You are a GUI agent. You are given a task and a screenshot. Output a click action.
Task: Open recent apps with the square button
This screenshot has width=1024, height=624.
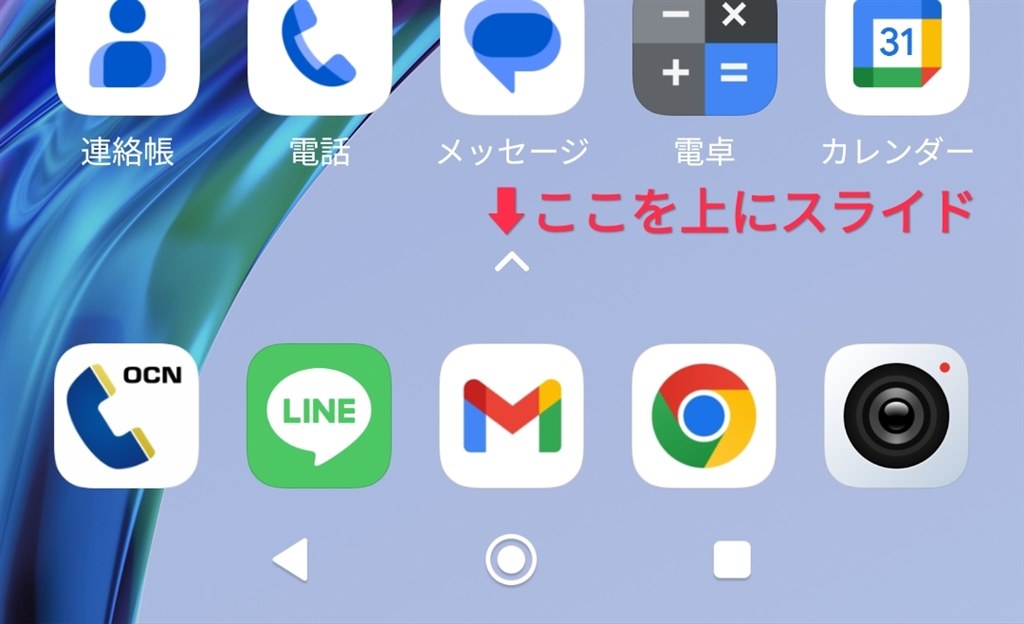731,560
